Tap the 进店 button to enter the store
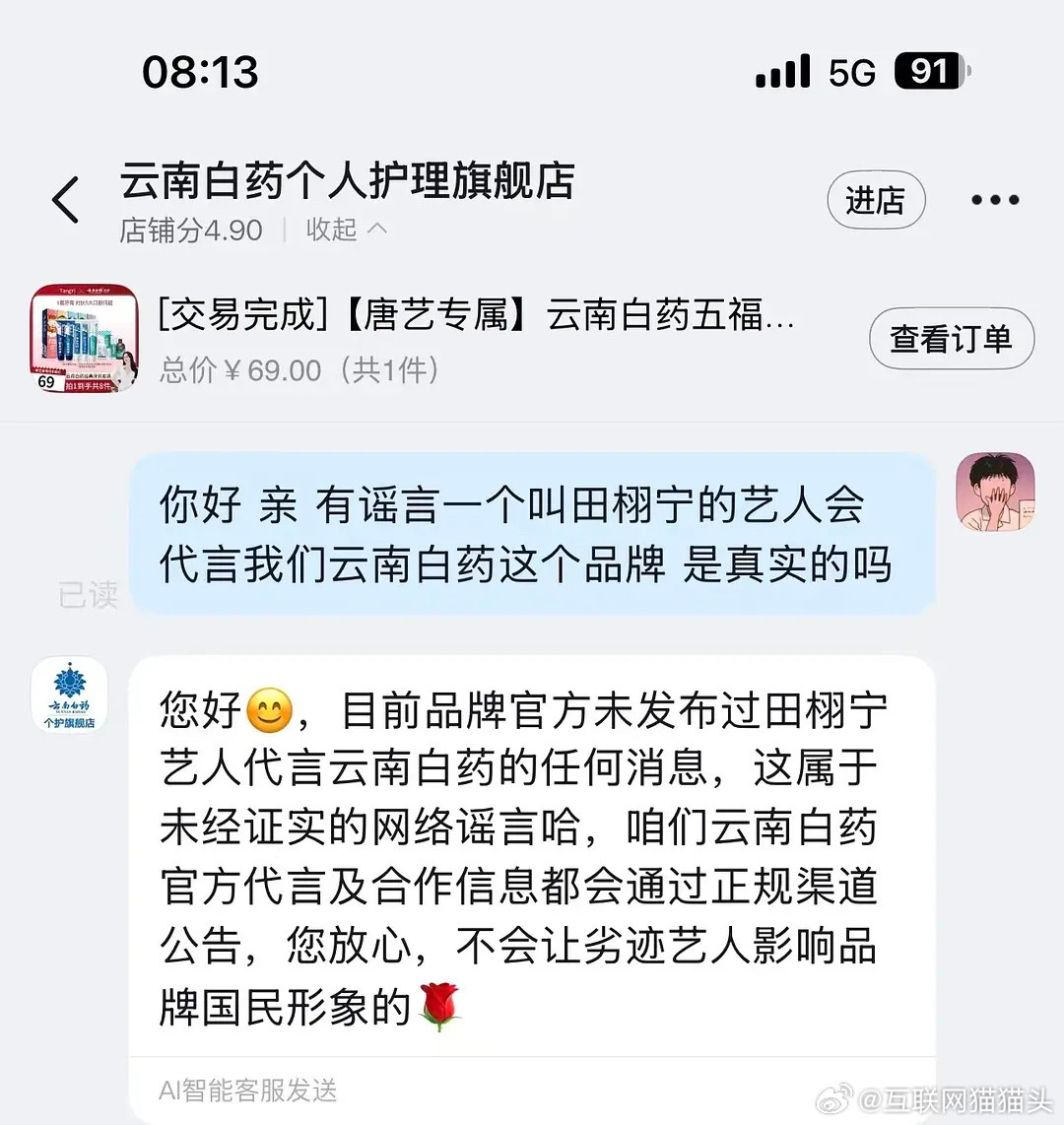Screen dimensions: 1064x1125 (x=875, y=198)
